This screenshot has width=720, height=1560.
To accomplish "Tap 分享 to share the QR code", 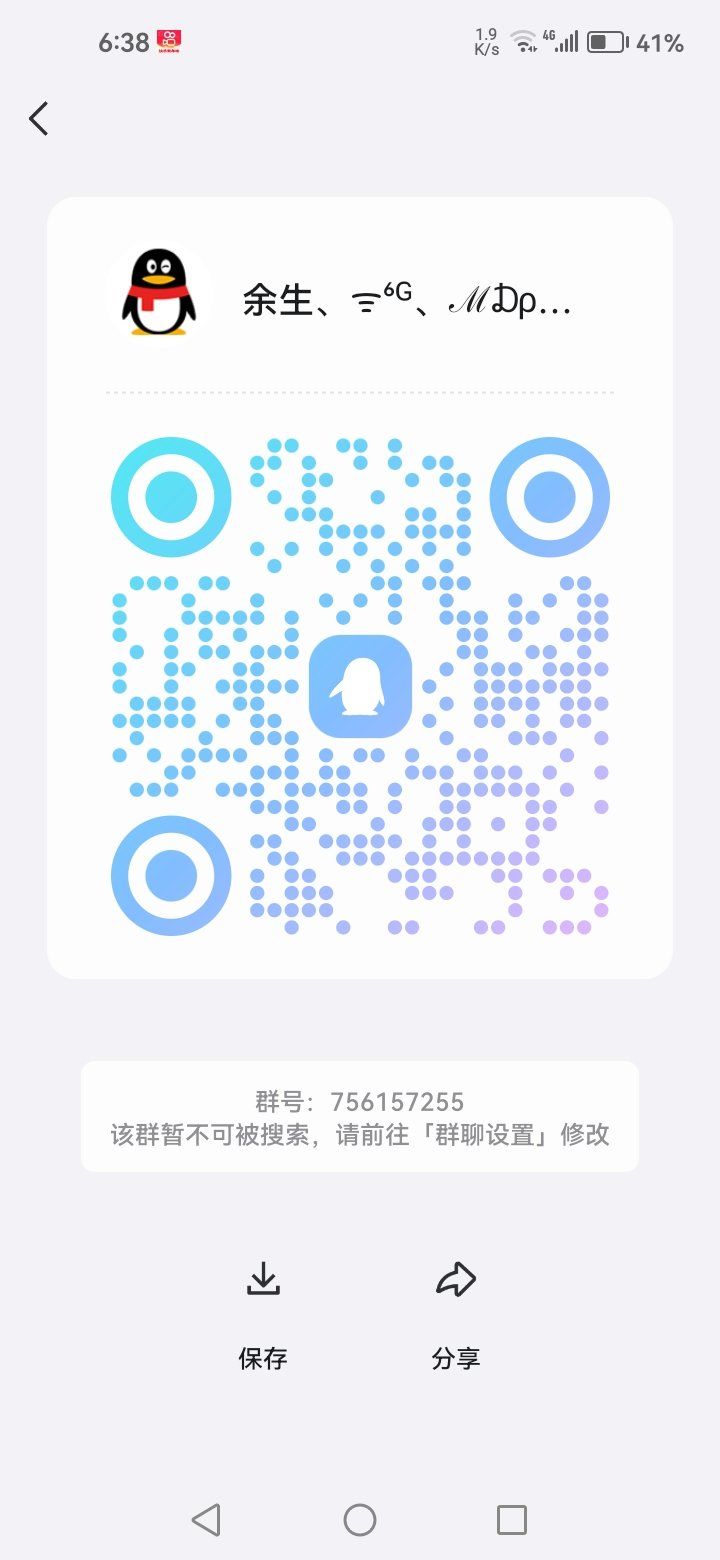I will pos(457,1358).
